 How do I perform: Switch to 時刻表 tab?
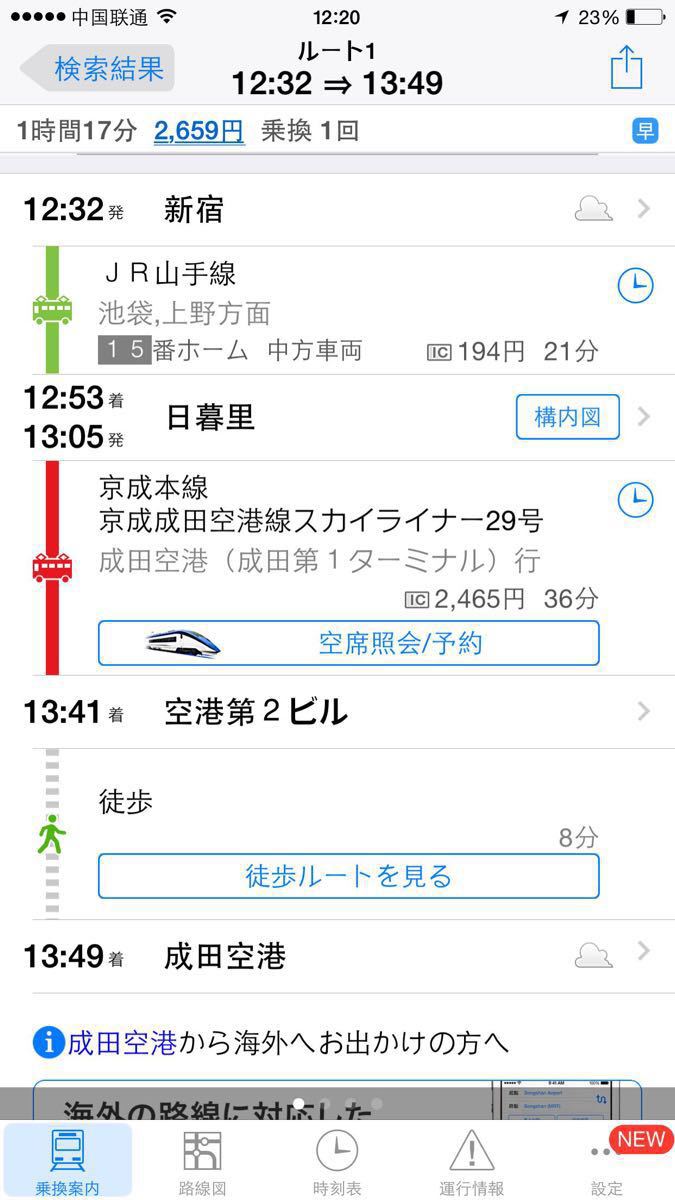tap(337, 1160)
